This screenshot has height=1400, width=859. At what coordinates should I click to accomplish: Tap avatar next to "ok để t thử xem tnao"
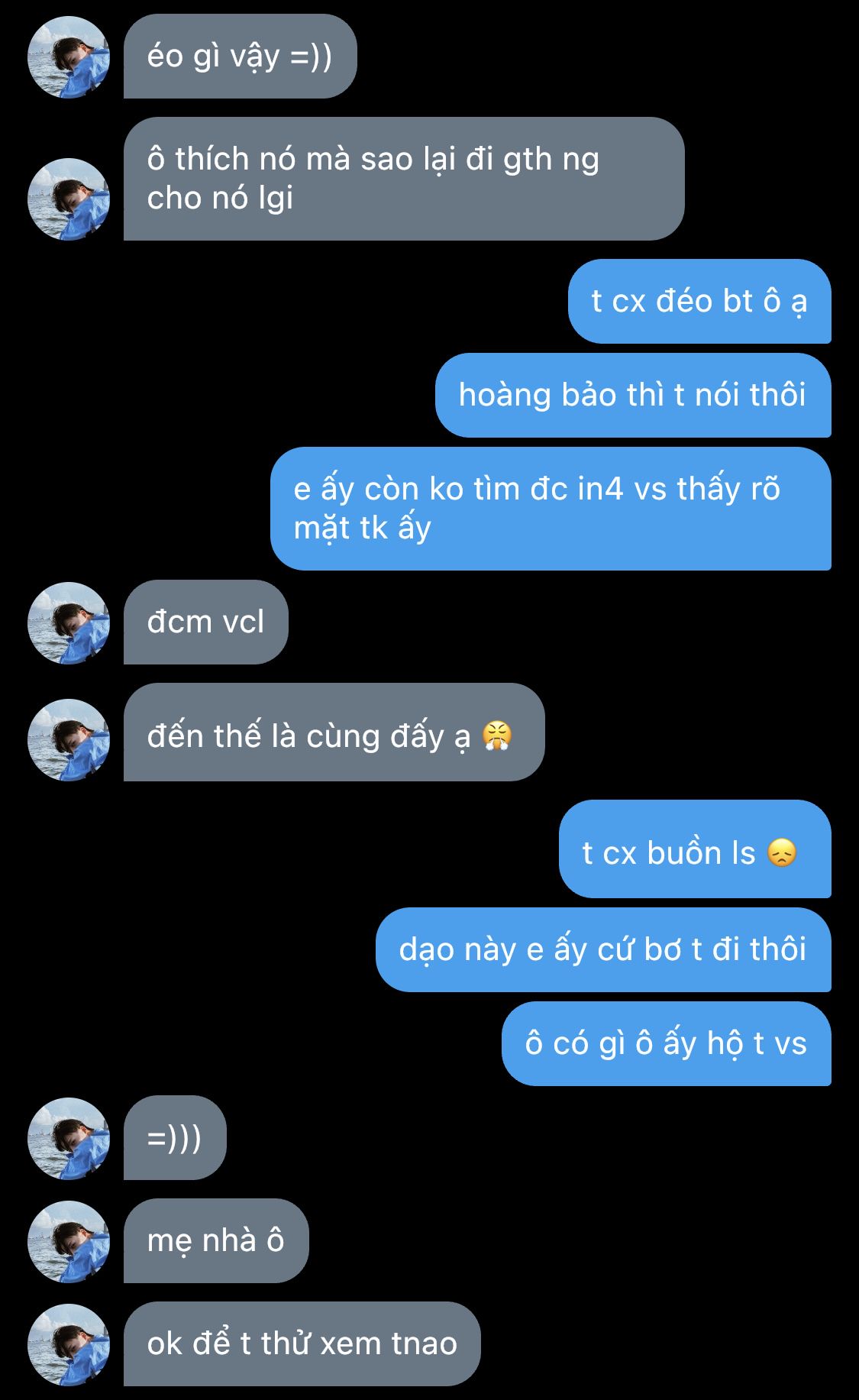tap(69, 1344)
